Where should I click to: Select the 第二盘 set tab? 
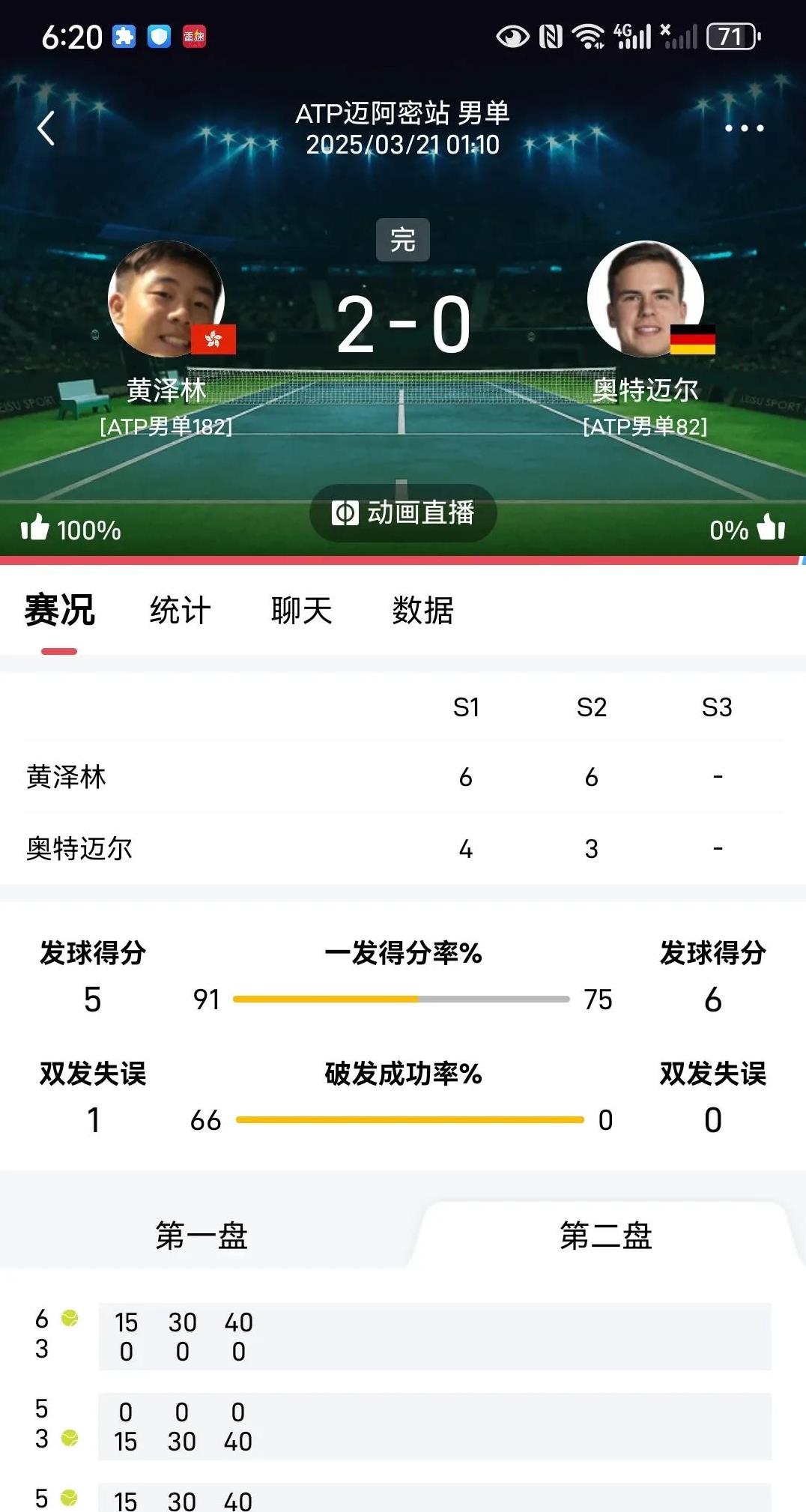click(605, 1236)
